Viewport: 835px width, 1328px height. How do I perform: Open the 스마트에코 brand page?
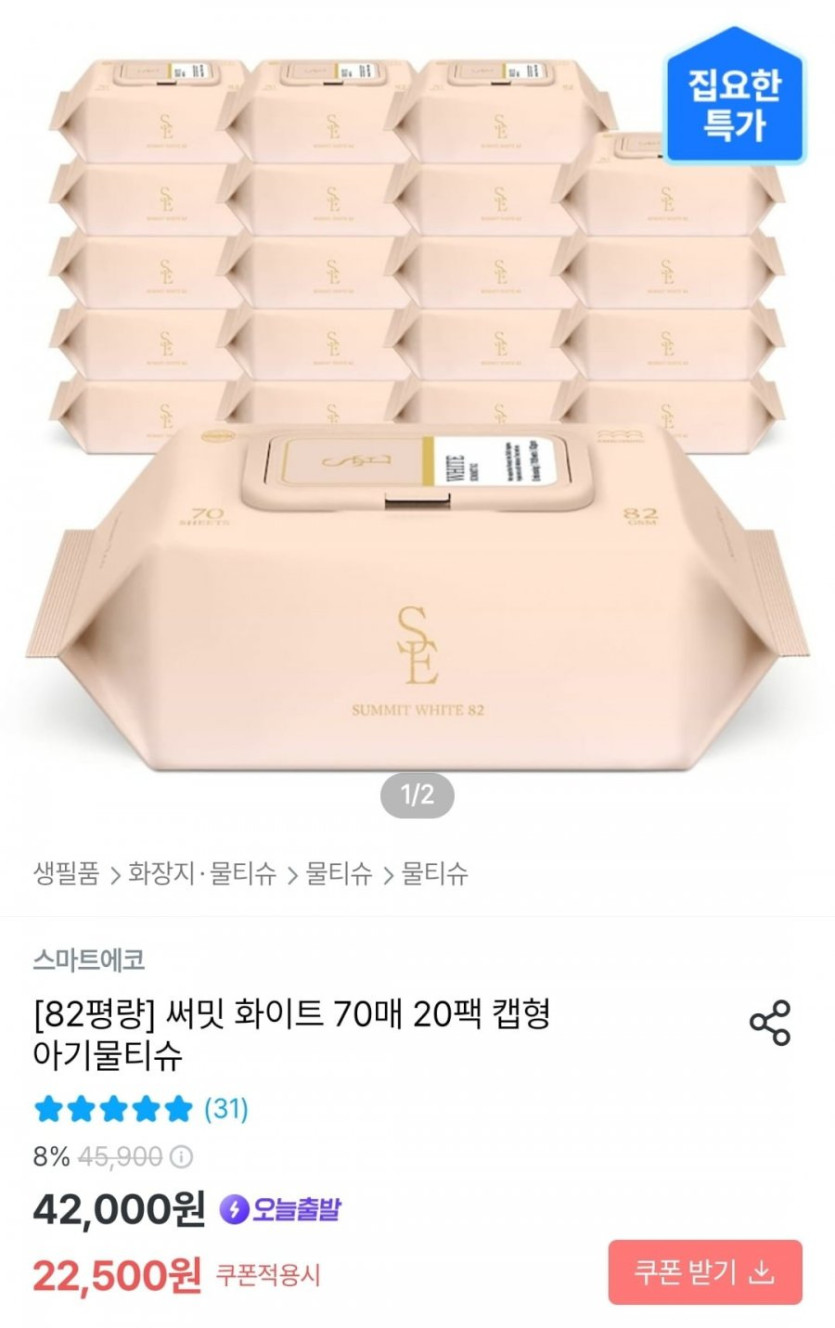pyautogui.click(x=89, y=960)
